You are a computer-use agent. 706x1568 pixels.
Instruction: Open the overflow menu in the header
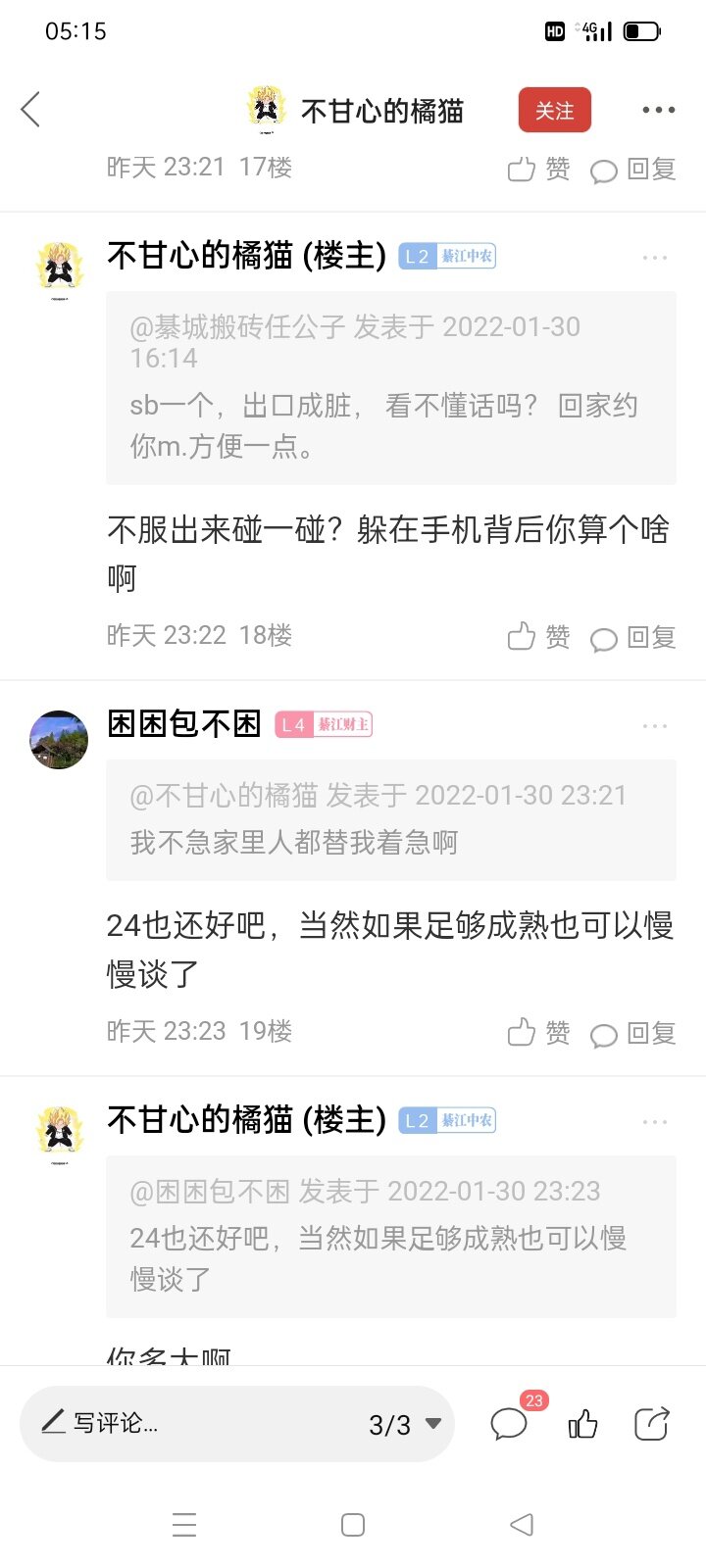658,111
